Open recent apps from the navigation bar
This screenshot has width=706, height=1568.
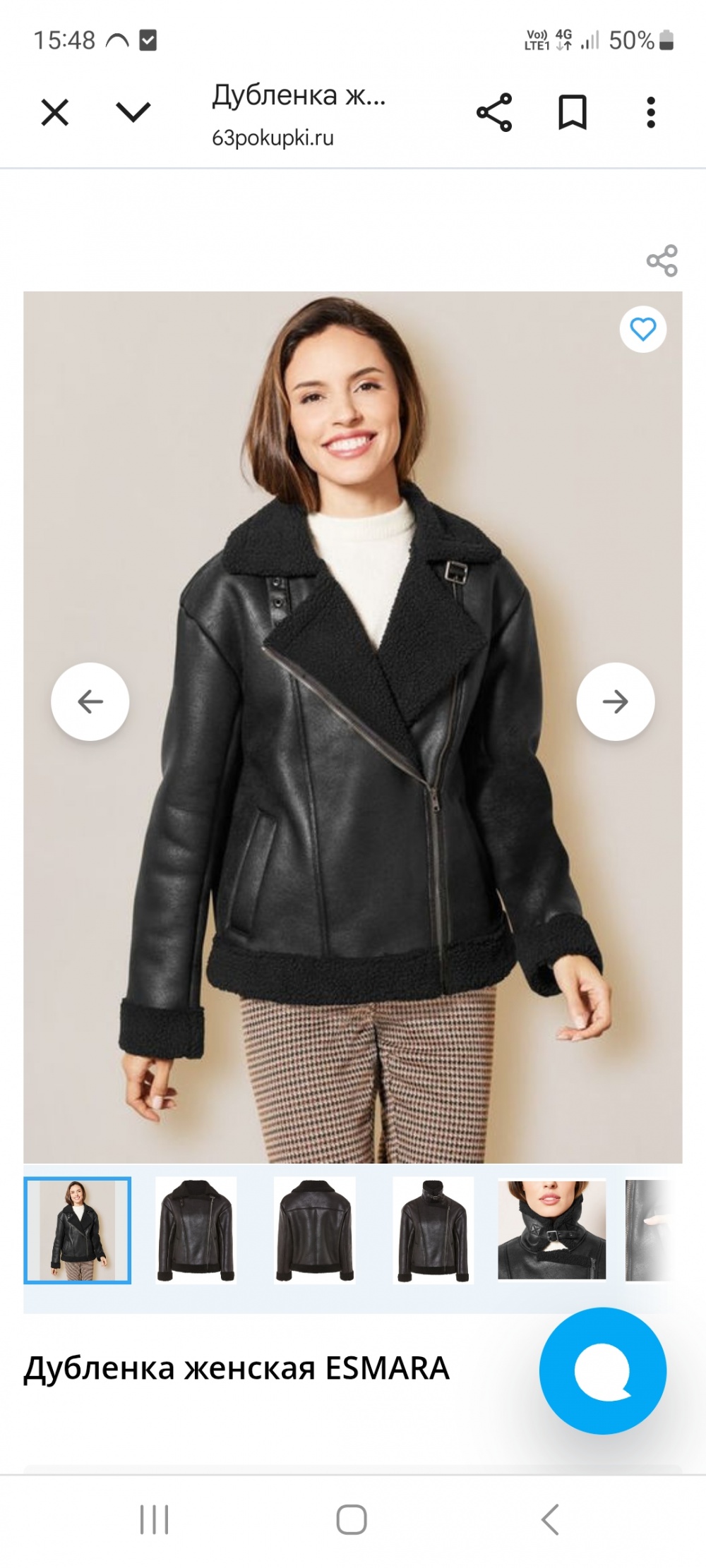(x=154, y=1519)
